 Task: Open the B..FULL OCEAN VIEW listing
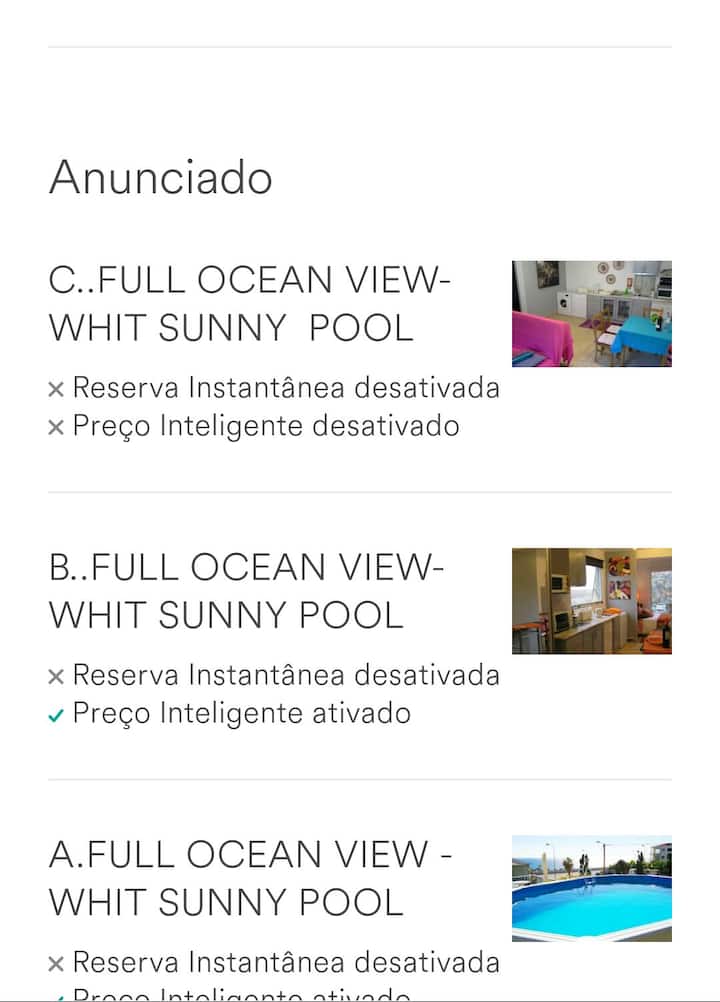point(246,591)
